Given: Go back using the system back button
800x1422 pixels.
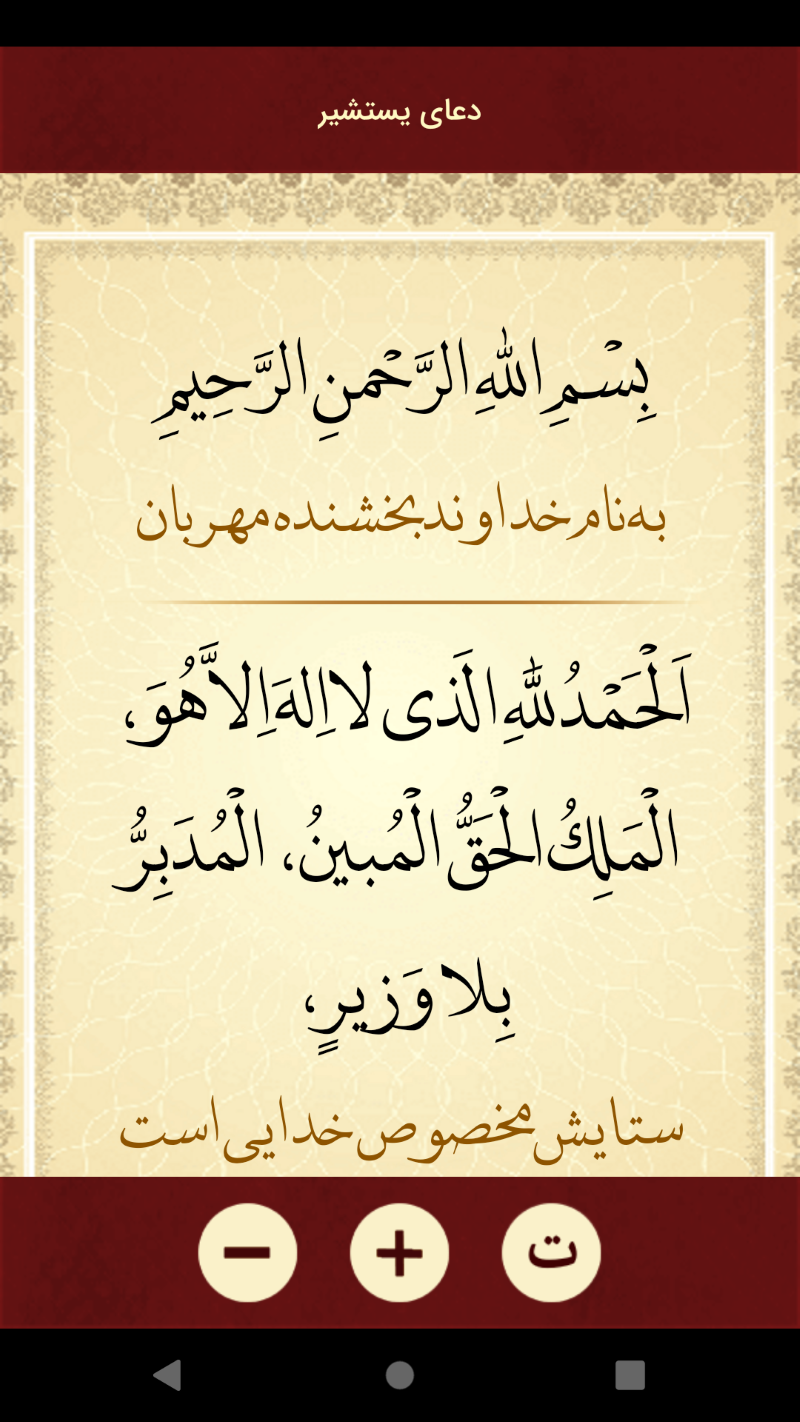Looking at the screenshot, I should (168, 1375).
